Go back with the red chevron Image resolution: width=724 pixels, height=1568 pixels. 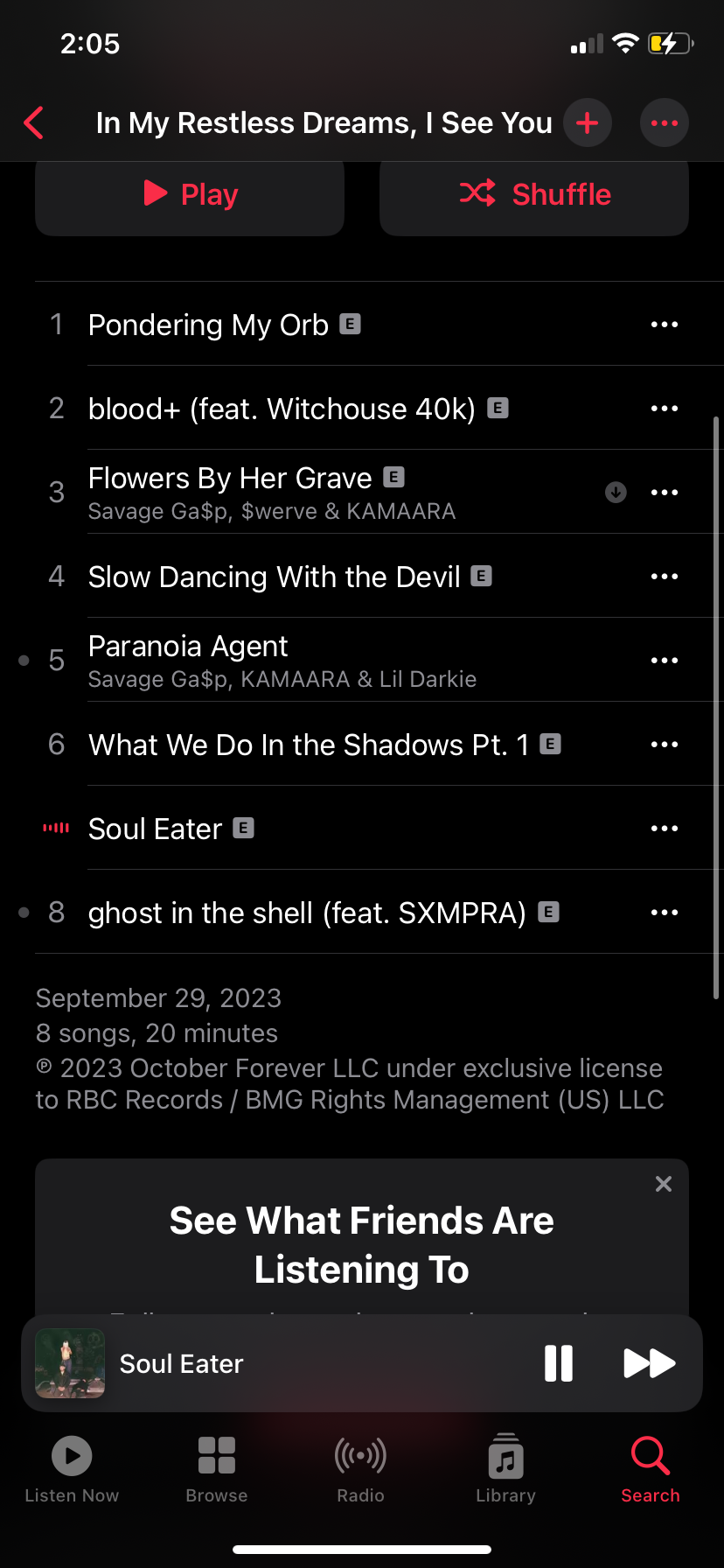click(x=33, y=122)
